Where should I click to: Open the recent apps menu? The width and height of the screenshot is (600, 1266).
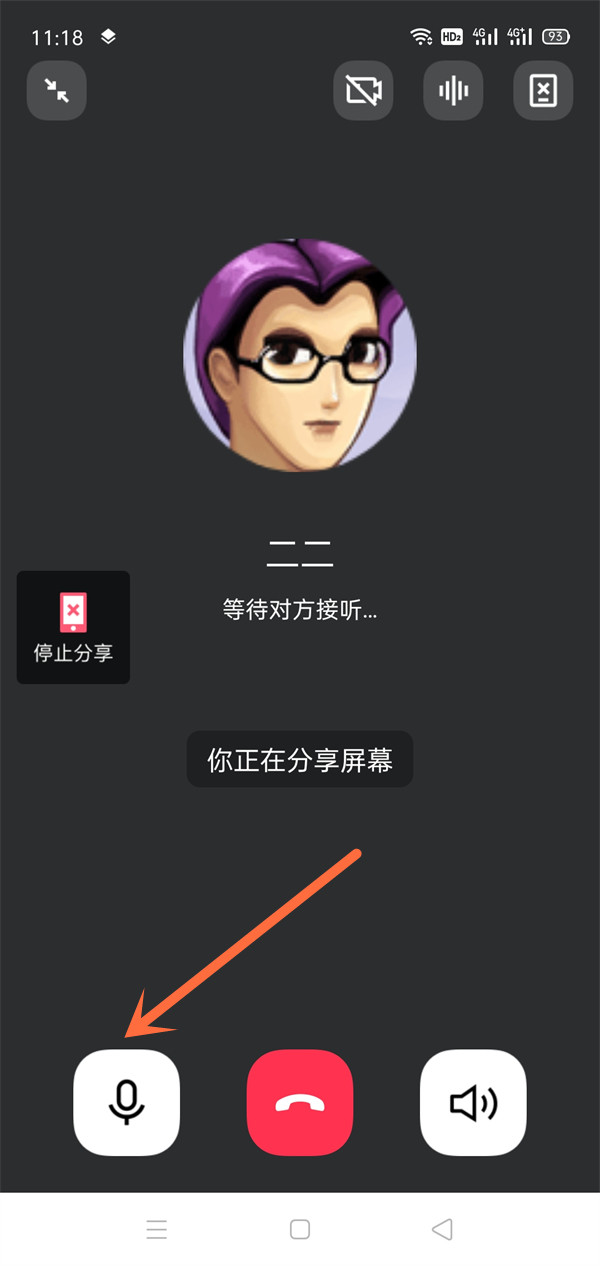click(157, 1229)
